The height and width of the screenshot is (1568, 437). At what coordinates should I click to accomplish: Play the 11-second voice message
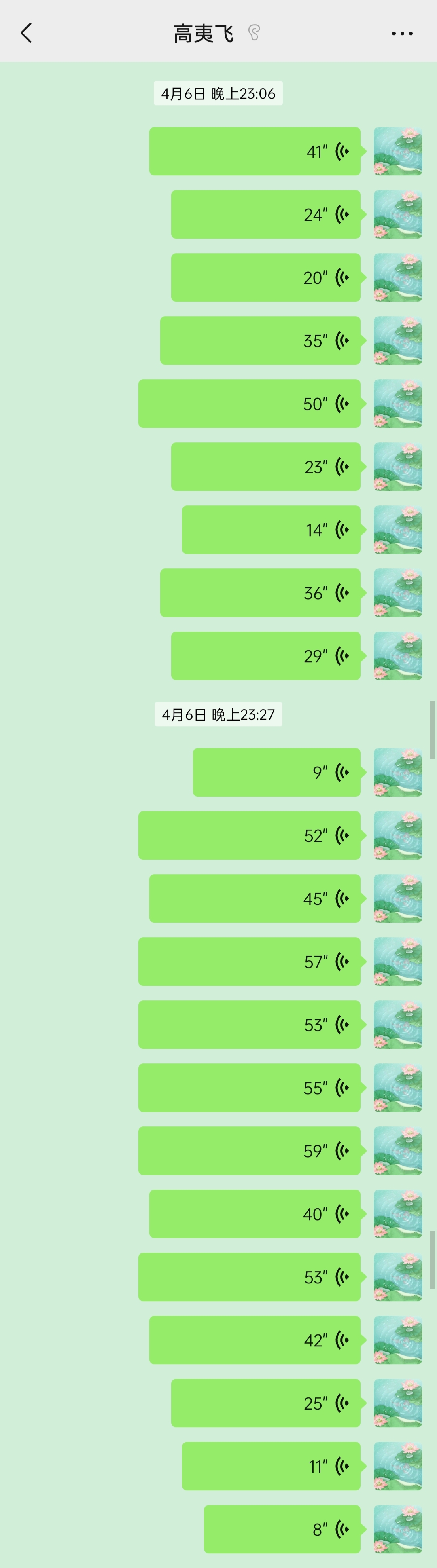(271, 1467)
